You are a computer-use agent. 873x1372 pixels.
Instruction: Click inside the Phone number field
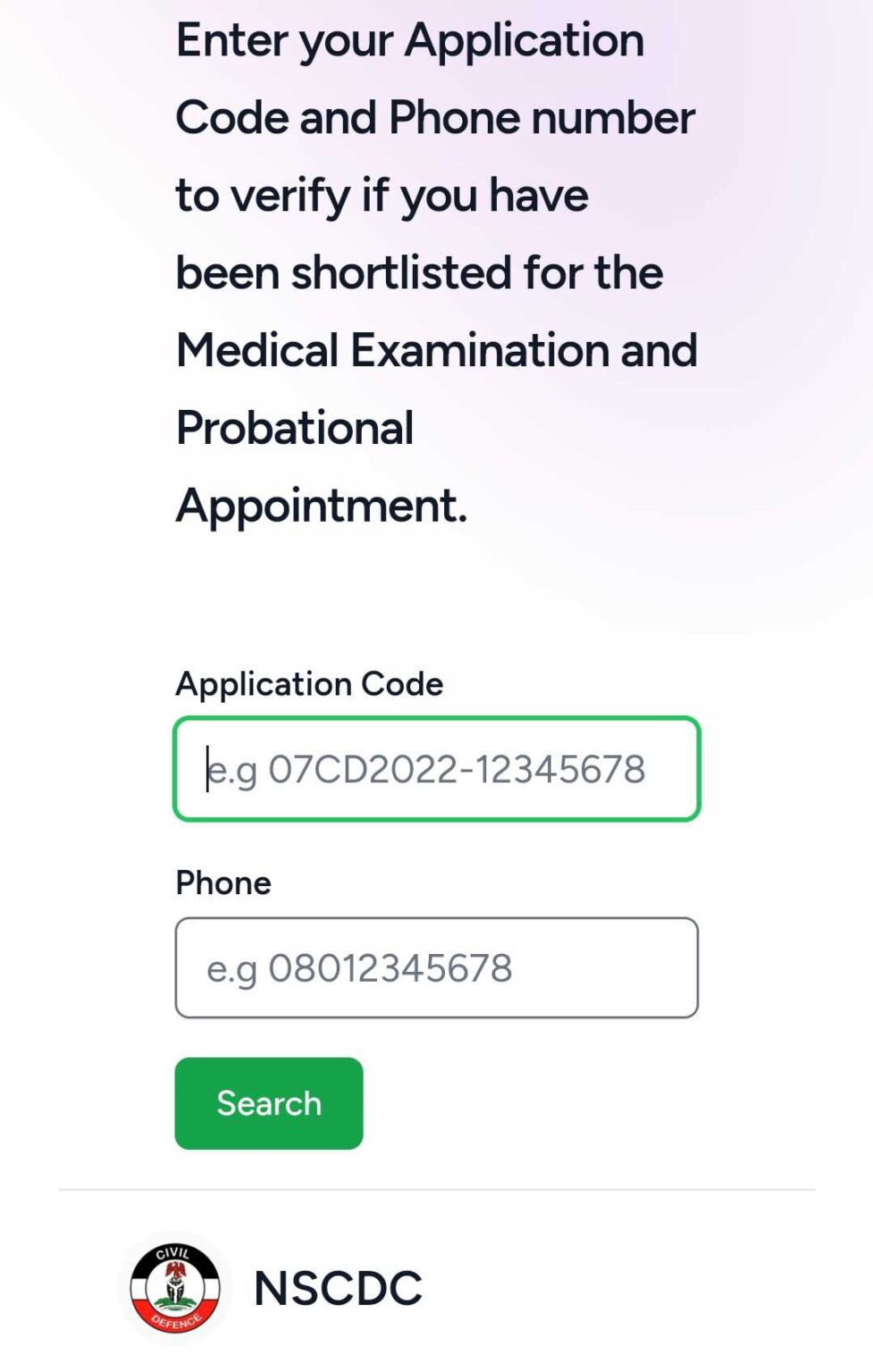pos(436,967)
